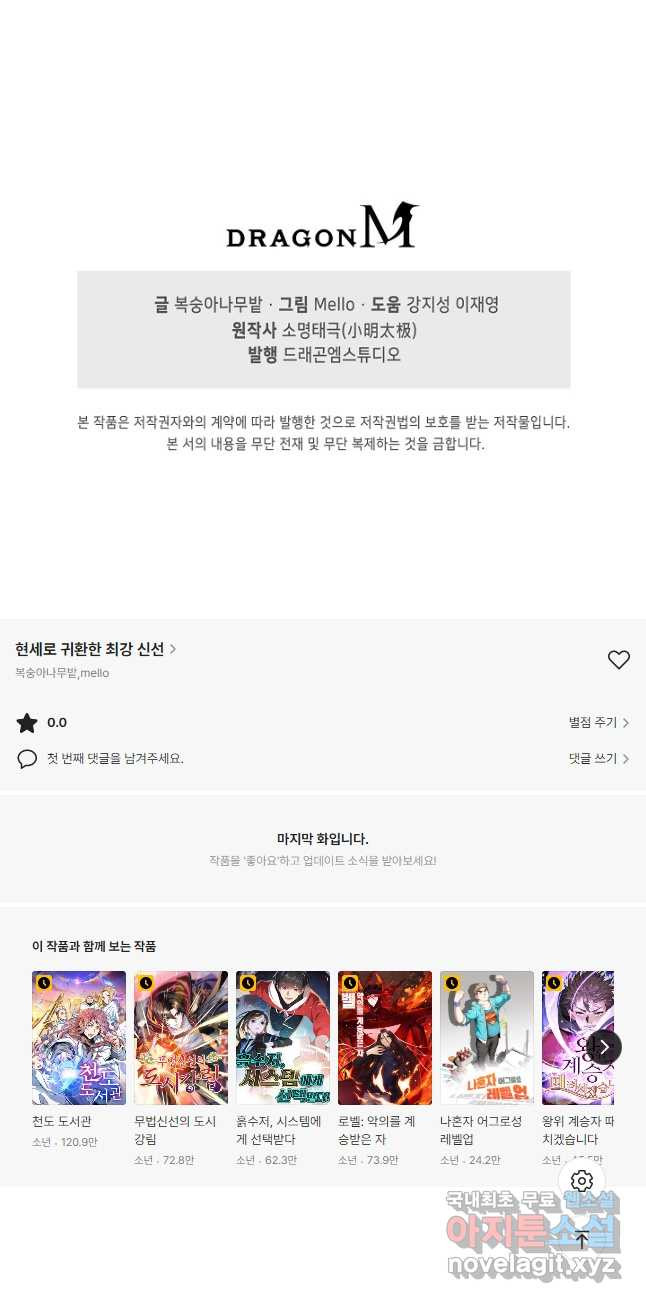Image resolution: width=646 pixels, height=1303 pixels.
Task: Open 댓글 쓰기 to write a comment
Action: tap(598, 759)
